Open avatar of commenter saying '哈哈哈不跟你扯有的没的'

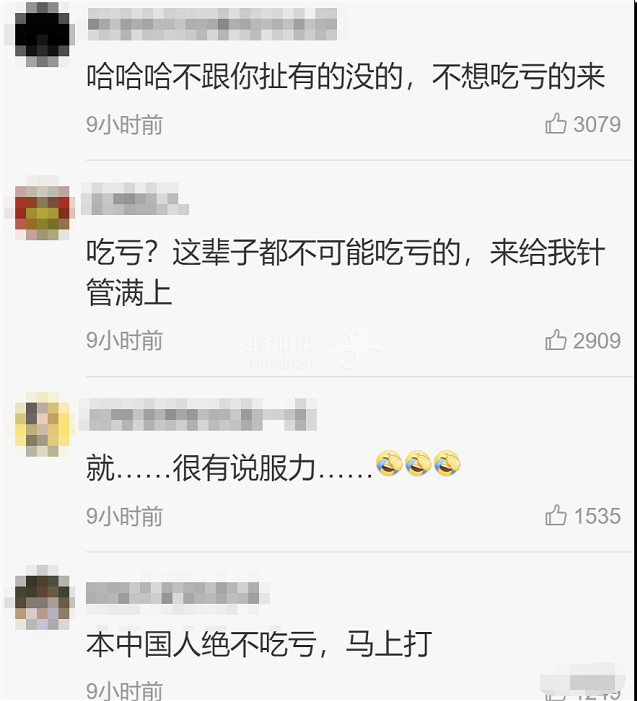point(43,31)
